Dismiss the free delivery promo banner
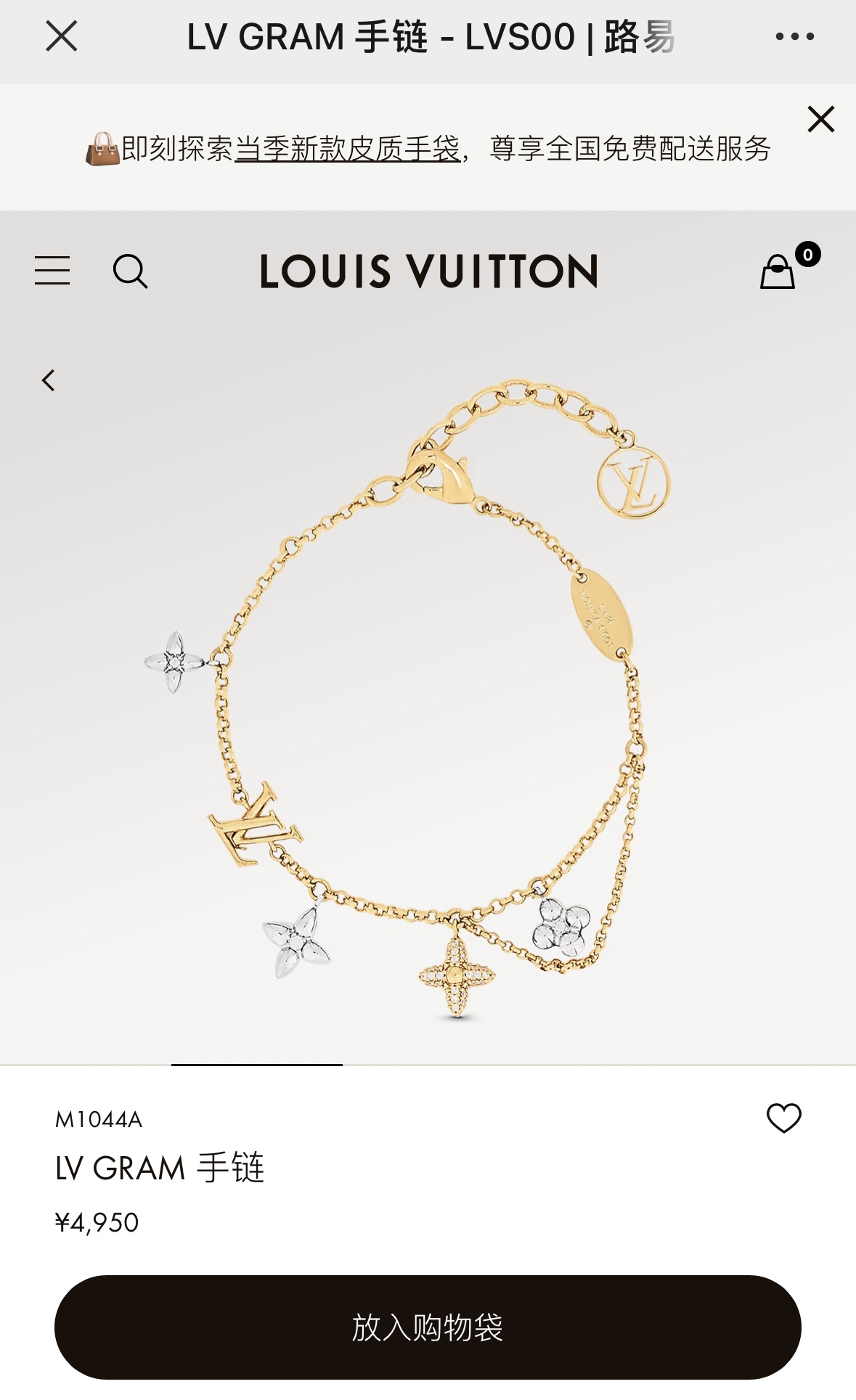The image size is (856, 1400). (820, 119)
